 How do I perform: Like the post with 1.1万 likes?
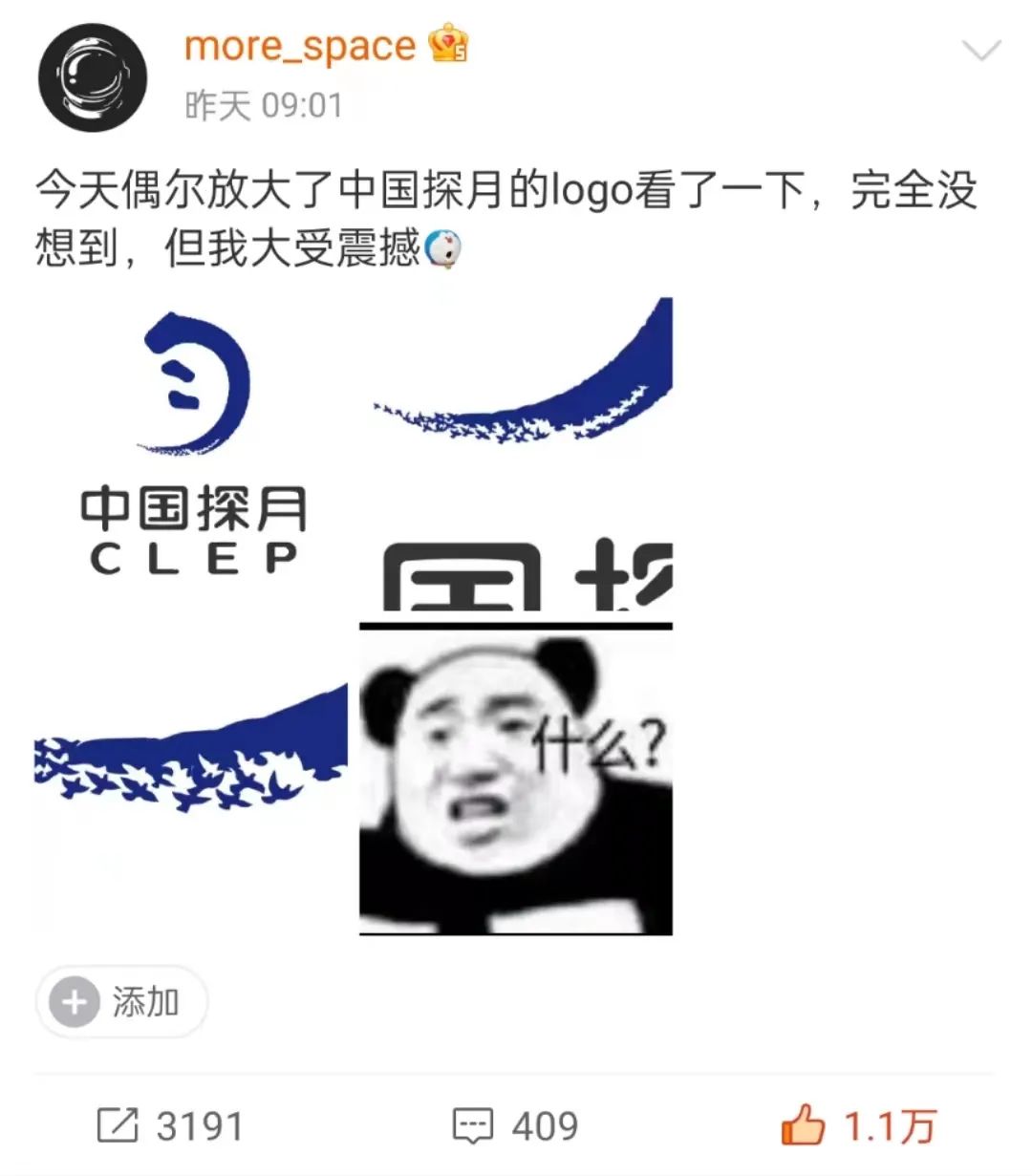point(857,1125)
